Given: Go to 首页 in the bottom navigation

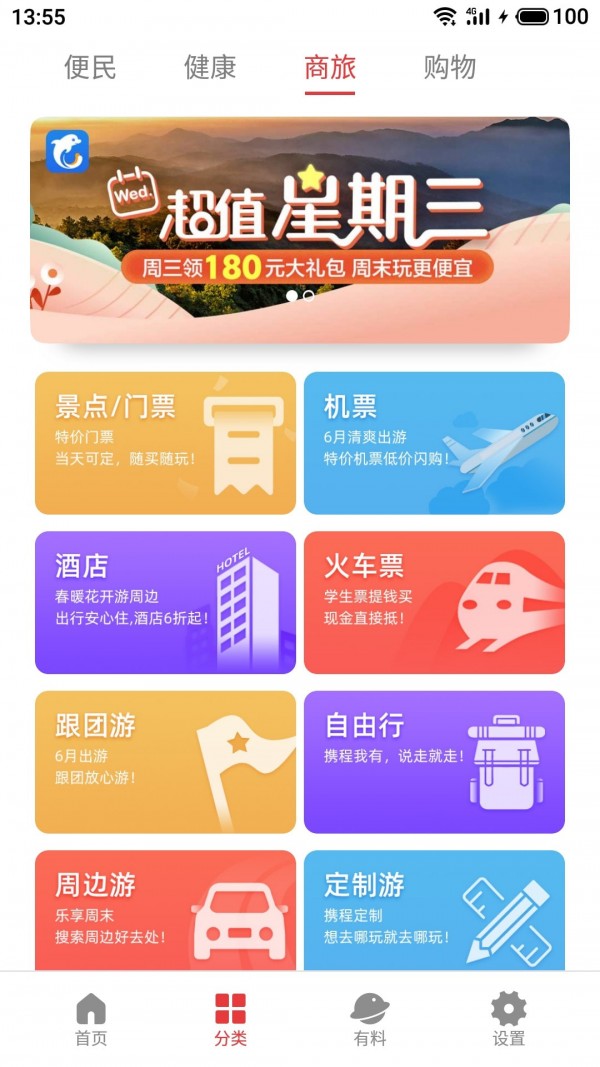Looking at the screenshot, I should click(x=91, y=1019).
